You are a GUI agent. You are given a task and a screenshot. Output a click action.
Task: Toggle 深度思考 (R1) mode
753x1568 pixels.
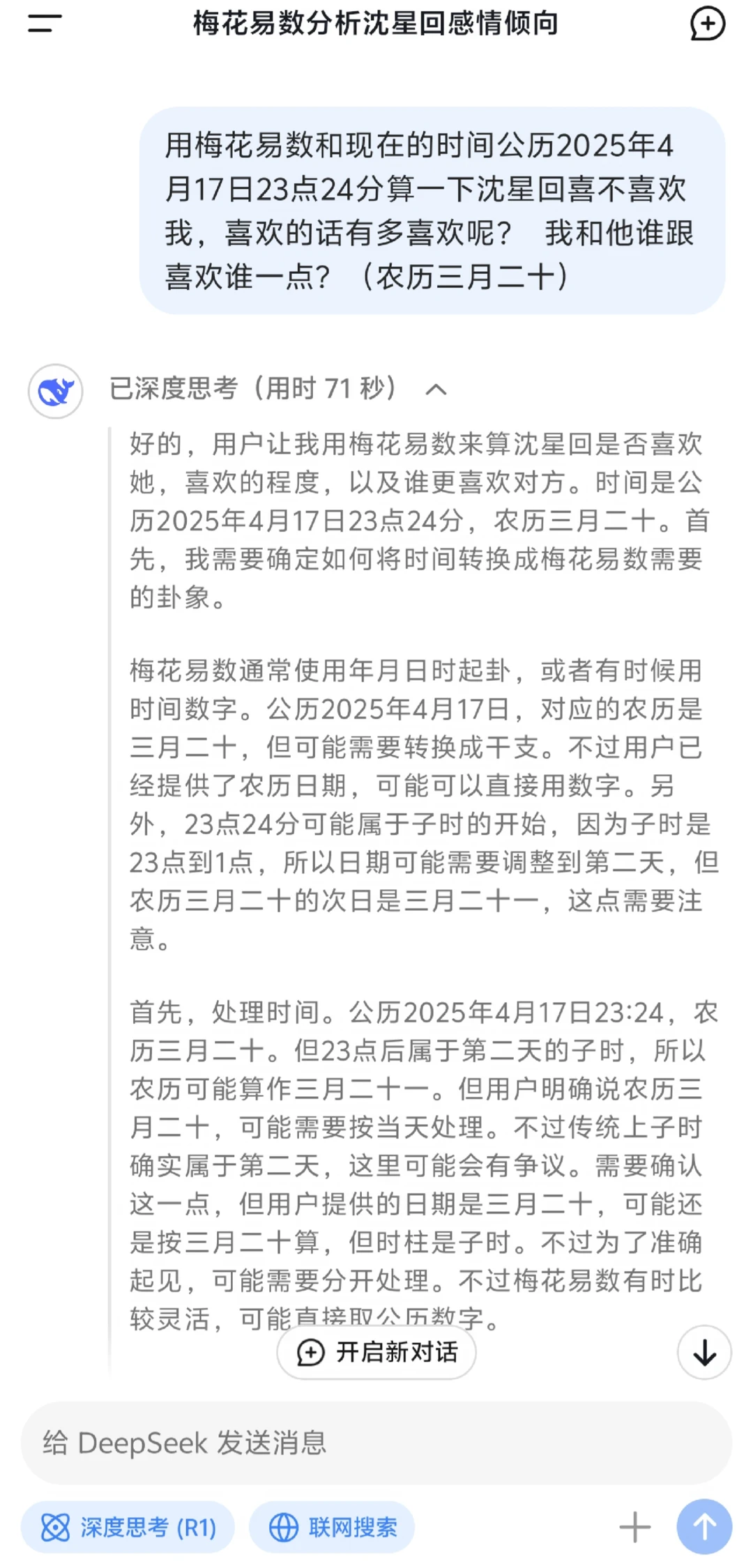[128, 1528]
